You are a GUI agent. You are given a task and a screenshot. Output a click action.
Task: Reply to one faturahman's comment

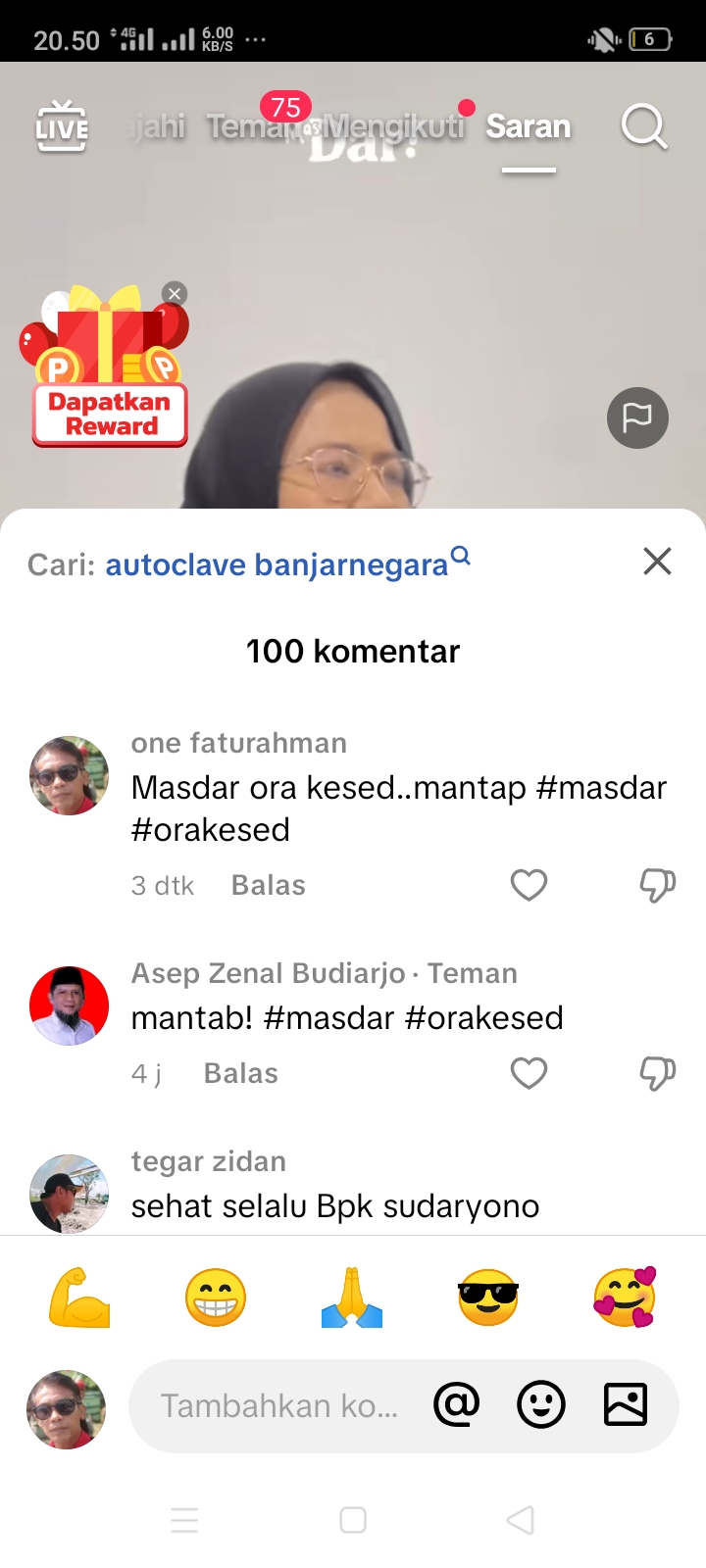(268, 885)
